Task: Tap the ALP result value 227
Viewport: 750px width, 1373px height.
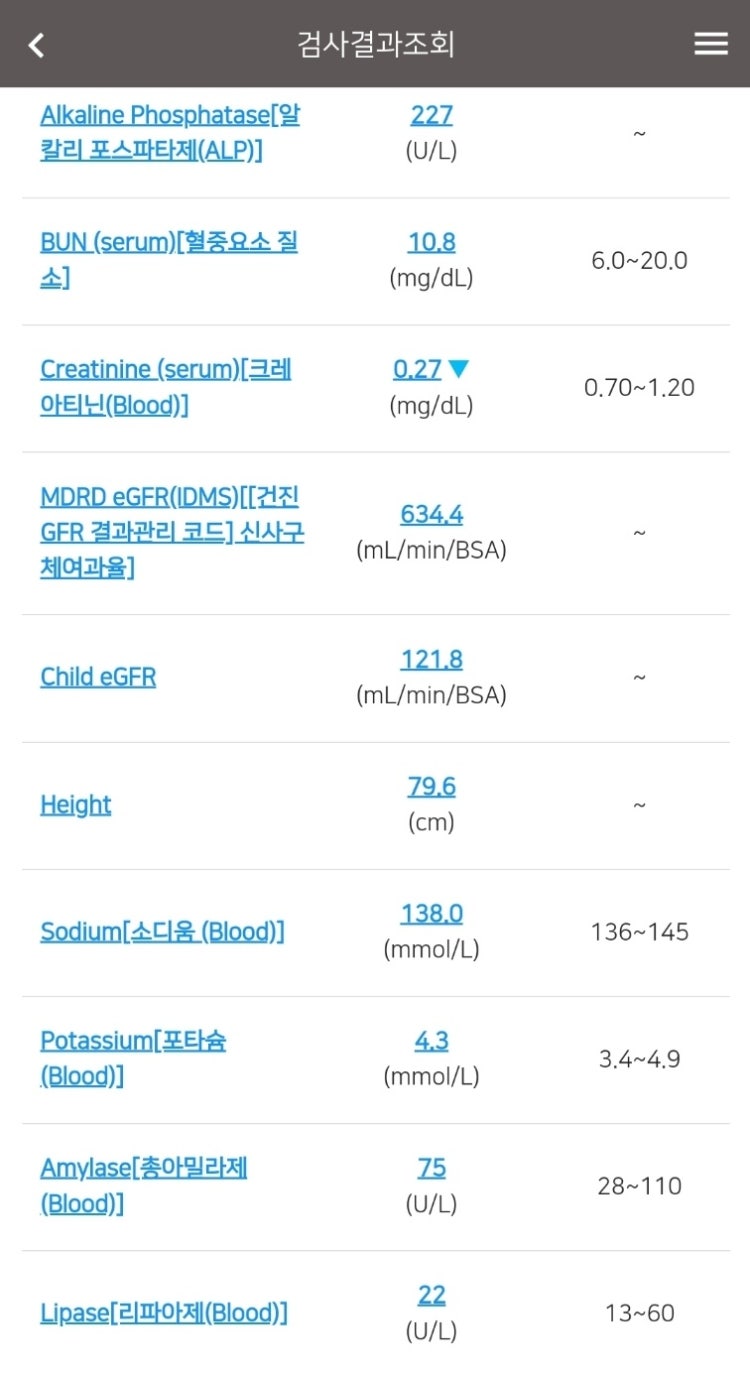Action: 431,115
